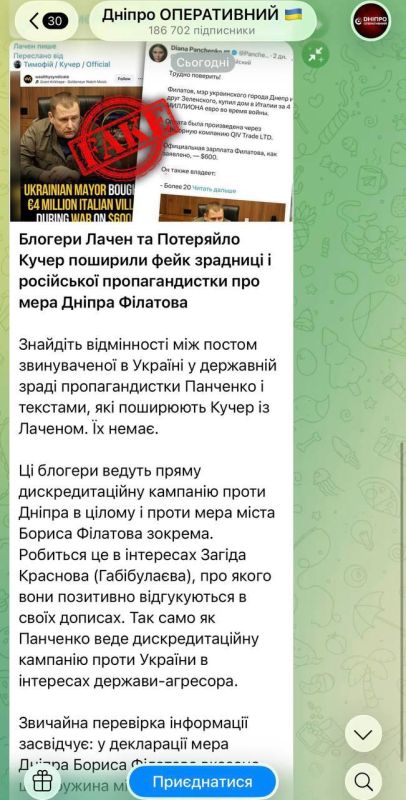Open the FAKE-stamped image attachment
Image resolution: width=406 pixels, height=800 pixels.
pos(76,146)
